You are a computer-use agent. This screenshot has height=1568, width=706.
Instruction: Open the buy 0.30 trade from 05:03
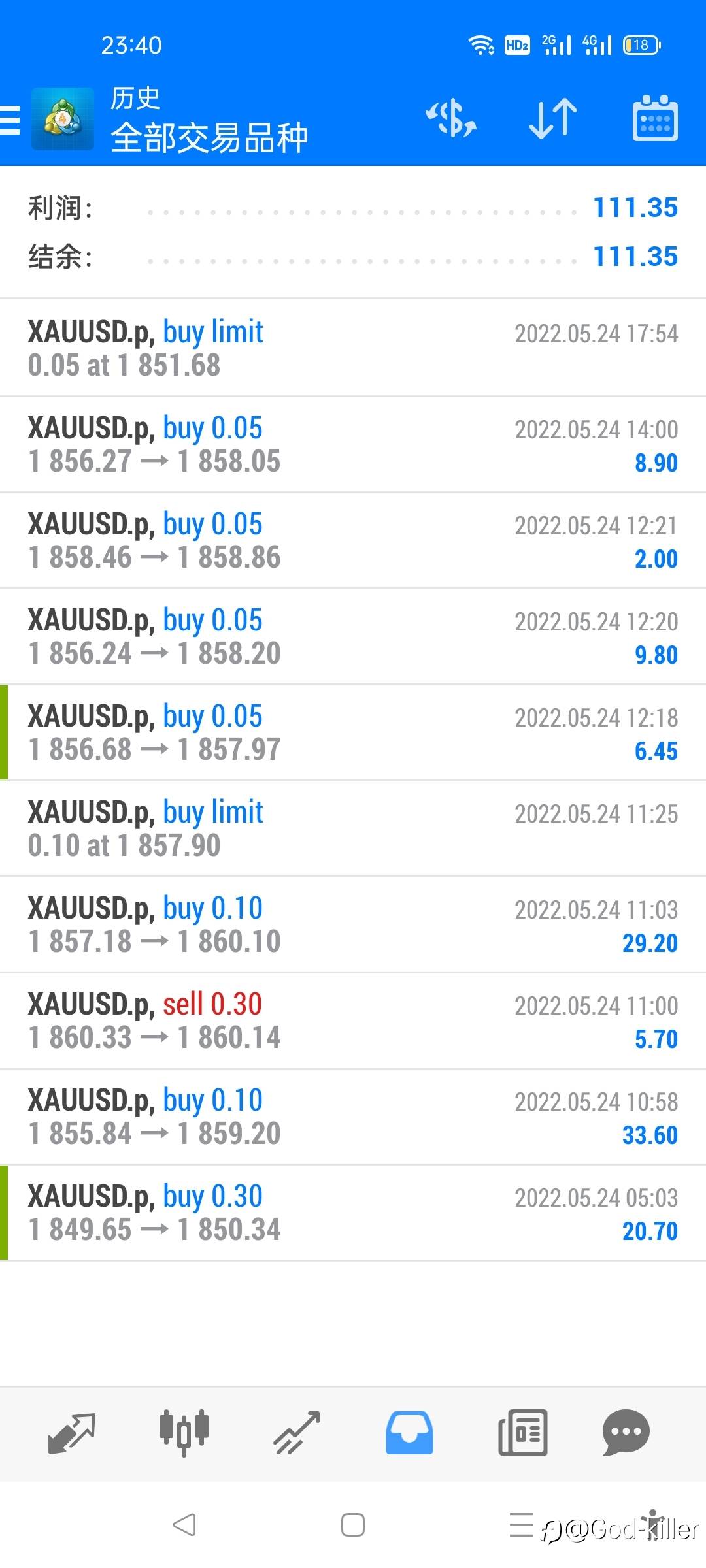coord(353,1213)
